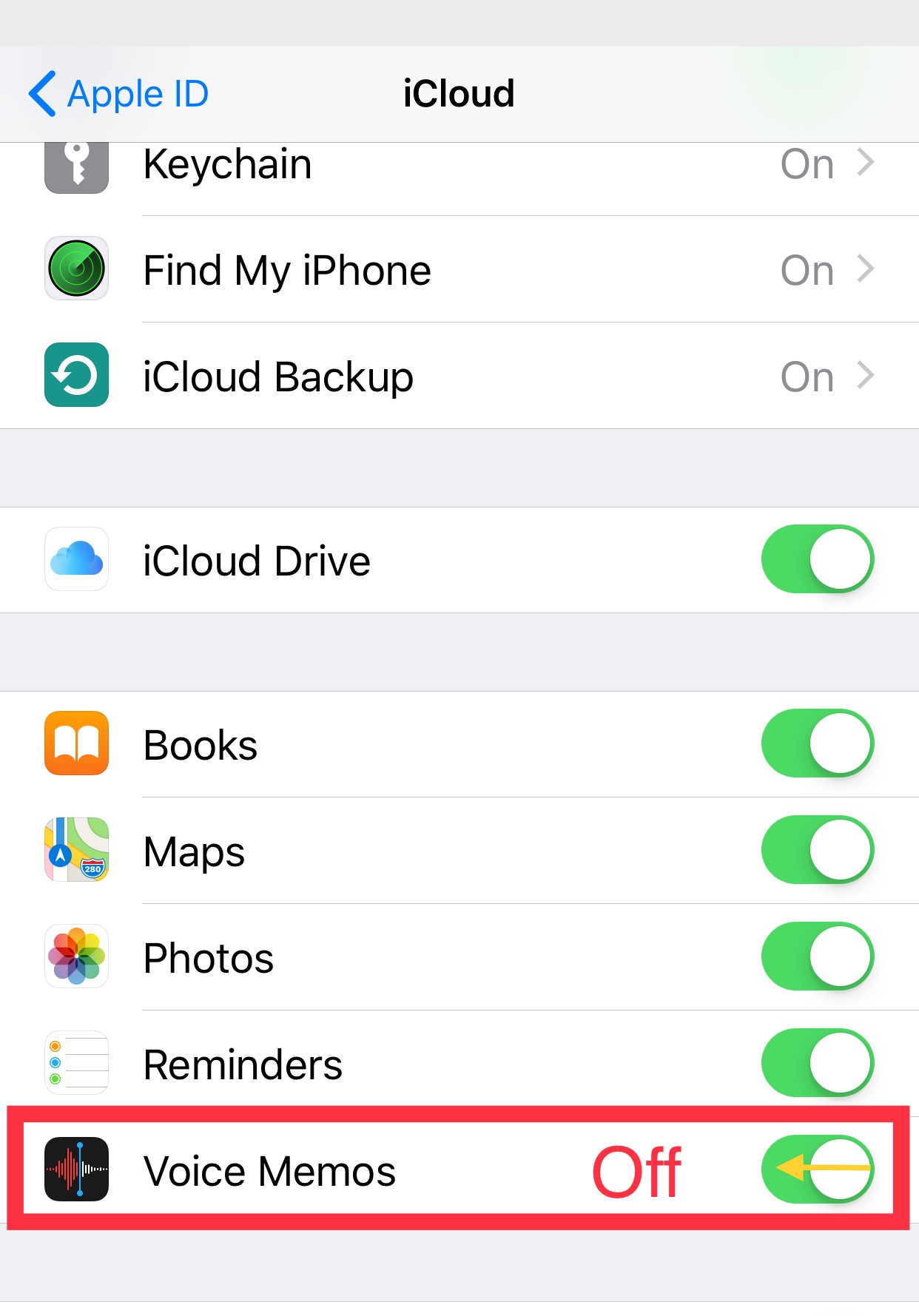Disable the Maps toggle
Viewport: 919px width, 1316px height.
(x=818, y=850)
